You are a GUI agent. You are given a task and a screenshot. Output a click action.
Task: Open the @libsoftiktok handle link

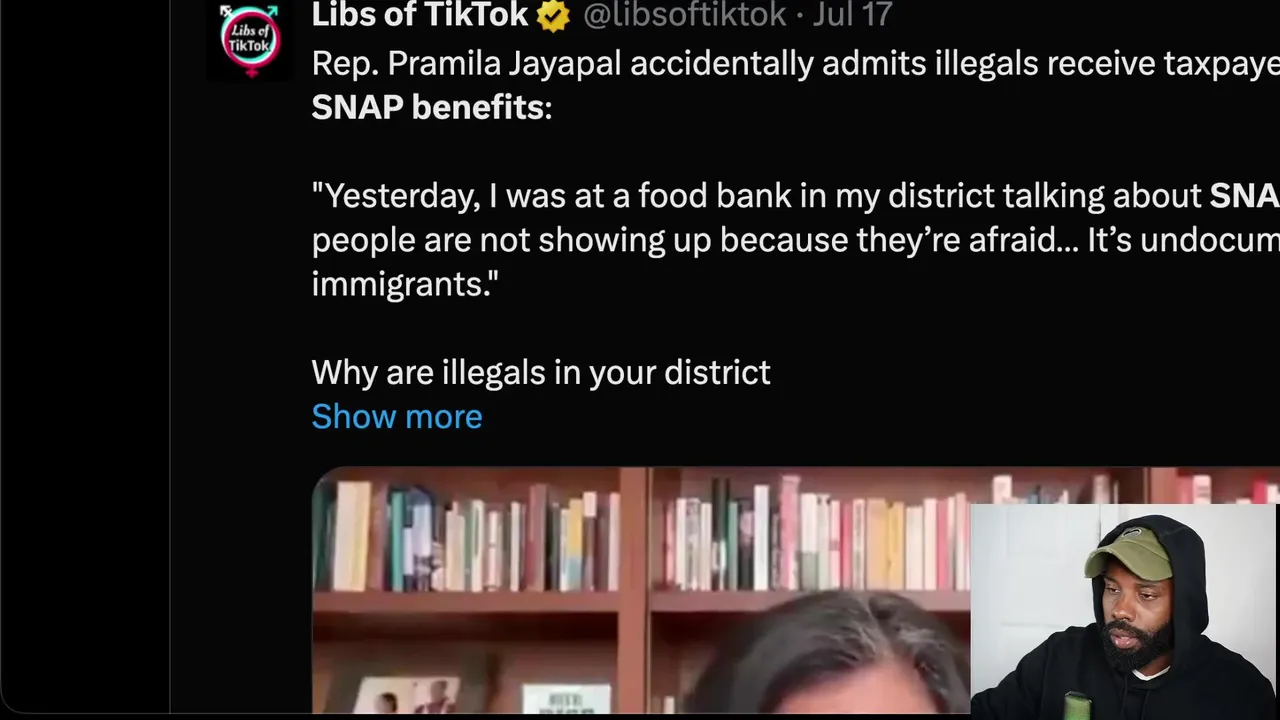click(x=684, y=14)
